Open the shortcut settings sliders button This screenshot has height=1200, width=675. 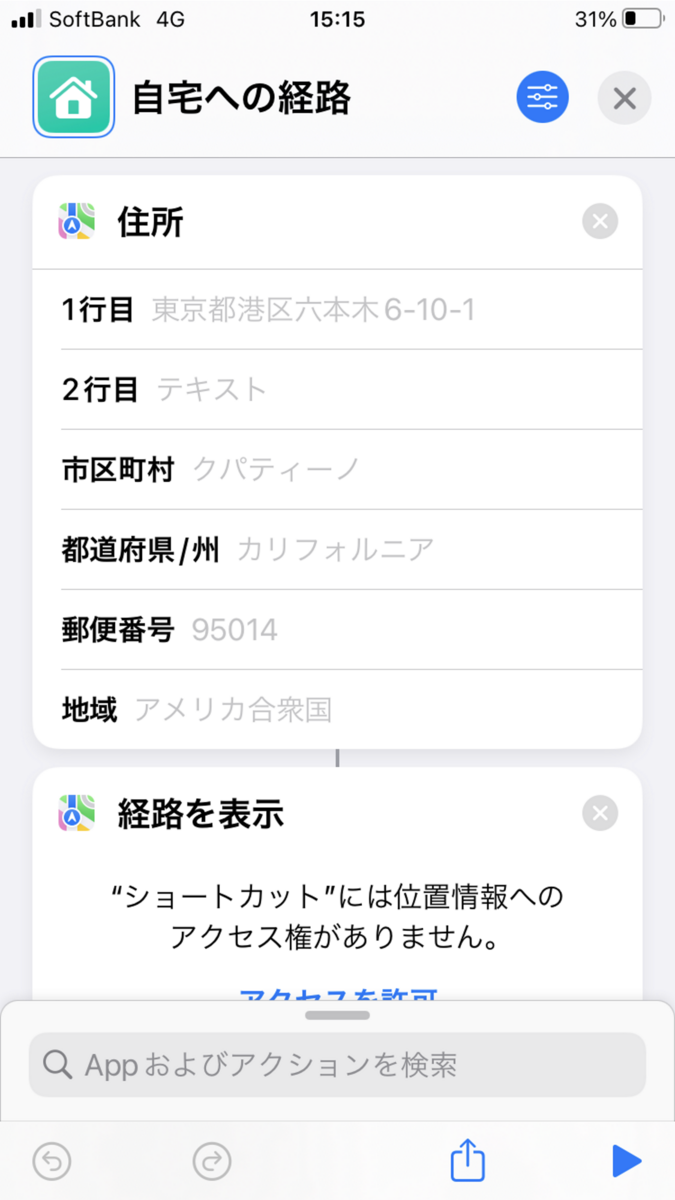542,97
